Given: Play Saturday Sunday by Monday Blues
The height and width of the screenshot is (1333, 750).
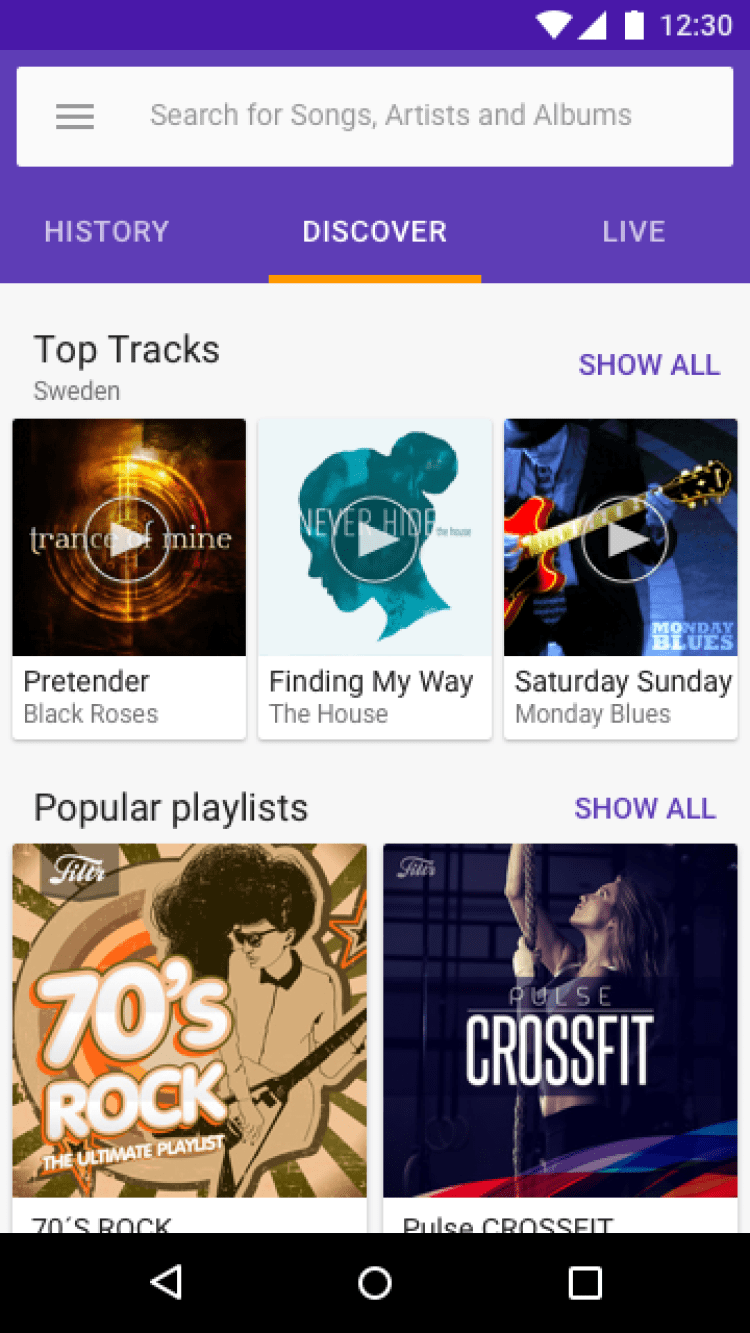Looking at the screenshot, I should (622, 539).
